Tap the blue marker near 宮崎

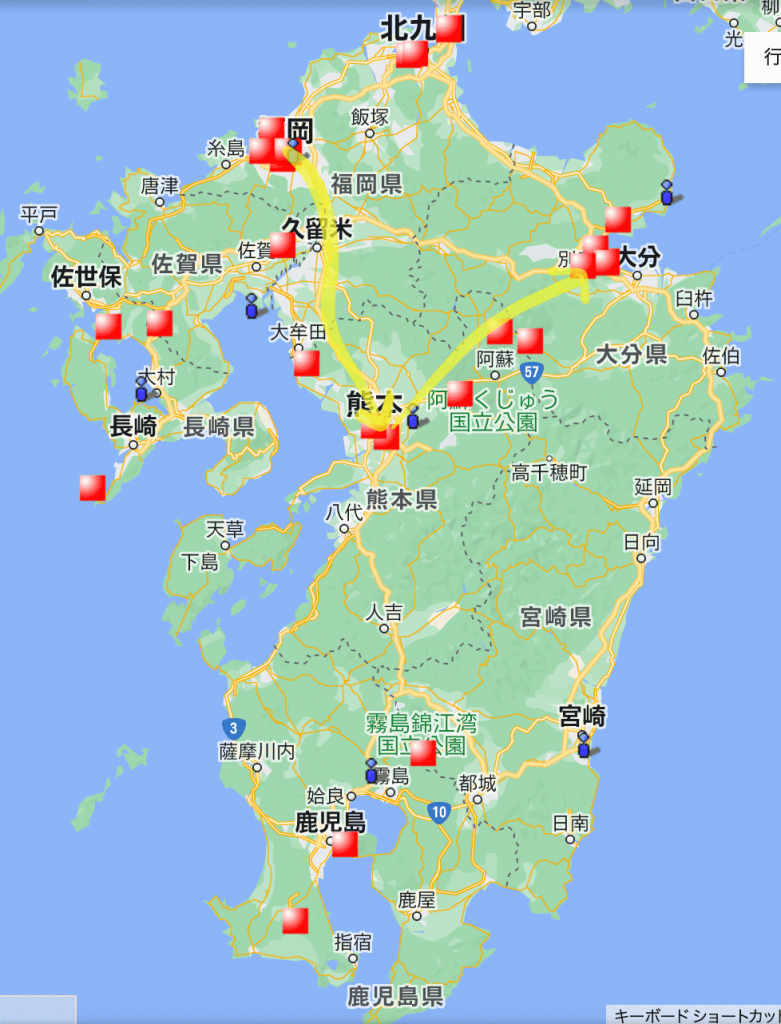coord(584,745)
